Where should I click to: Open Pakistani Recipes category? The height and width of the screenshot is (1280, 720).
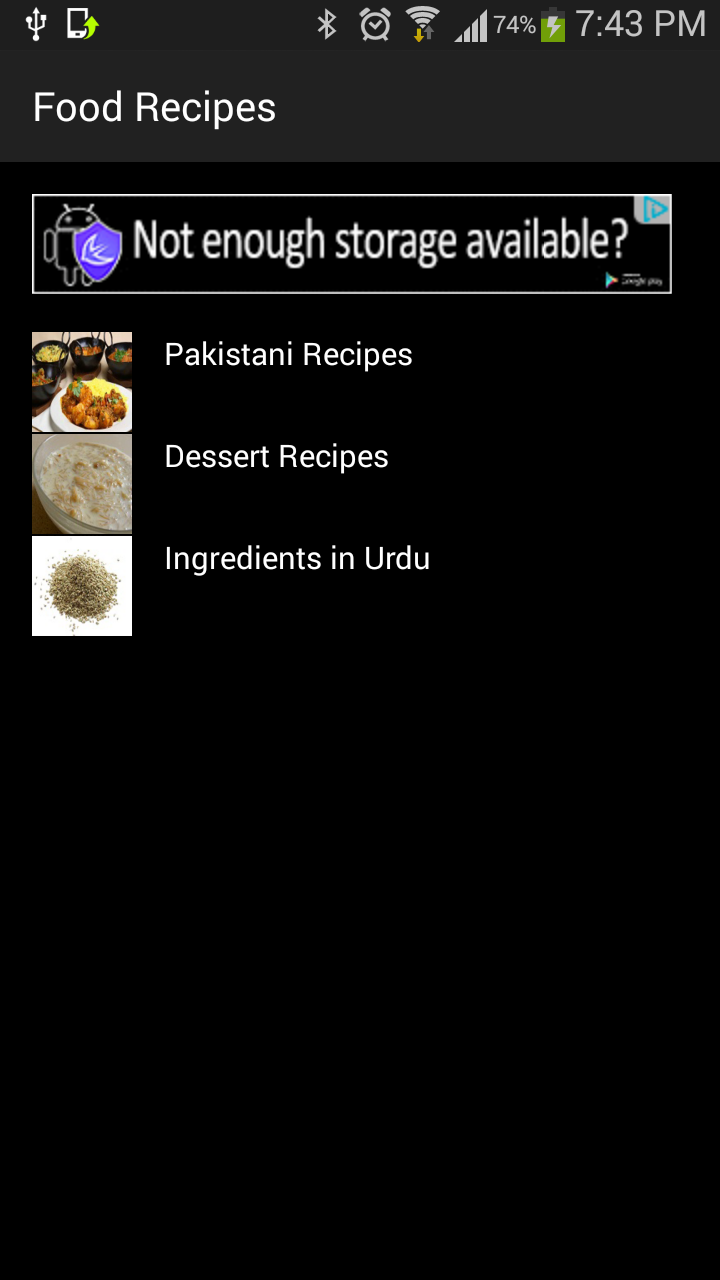coord(288,355)
